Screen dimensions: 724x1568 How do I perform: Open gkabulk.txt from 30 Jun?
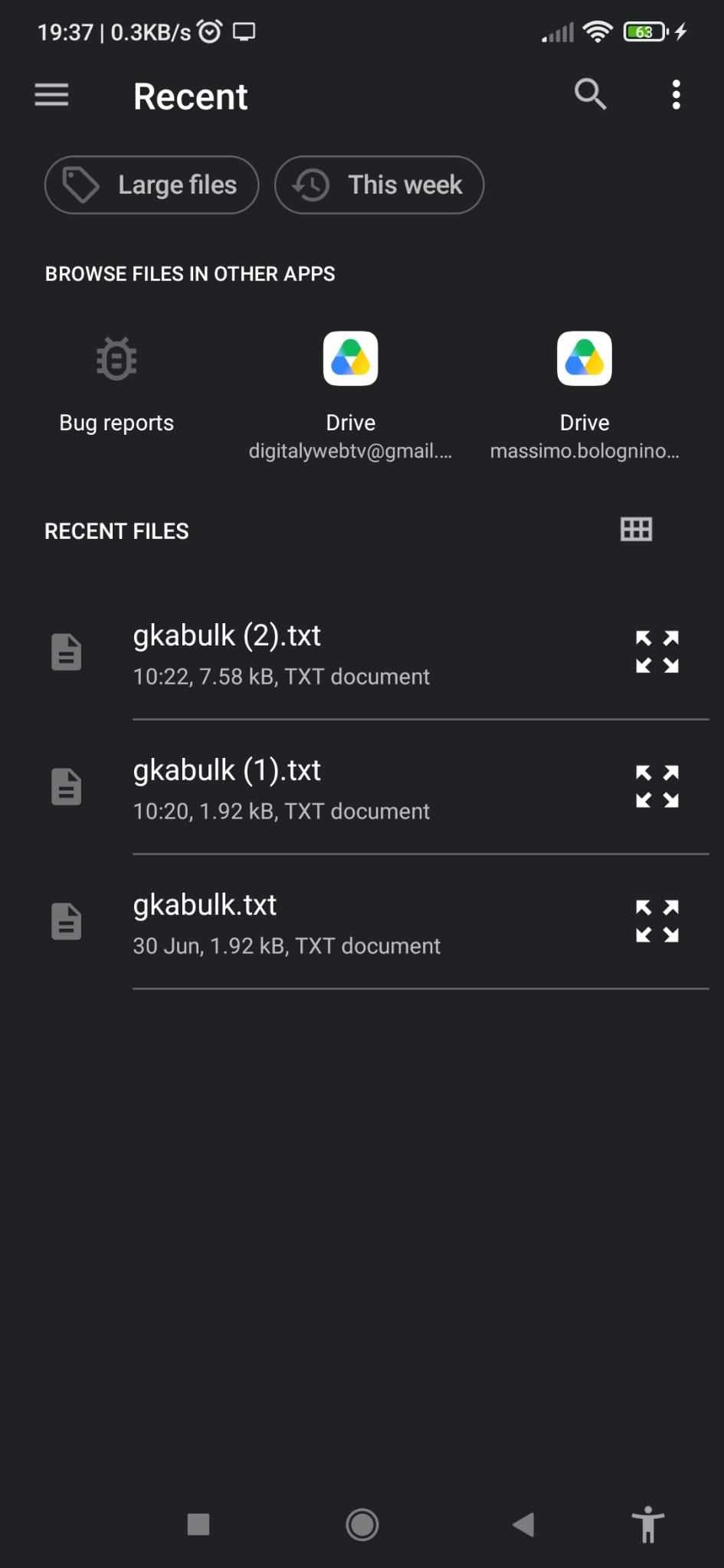362,923
